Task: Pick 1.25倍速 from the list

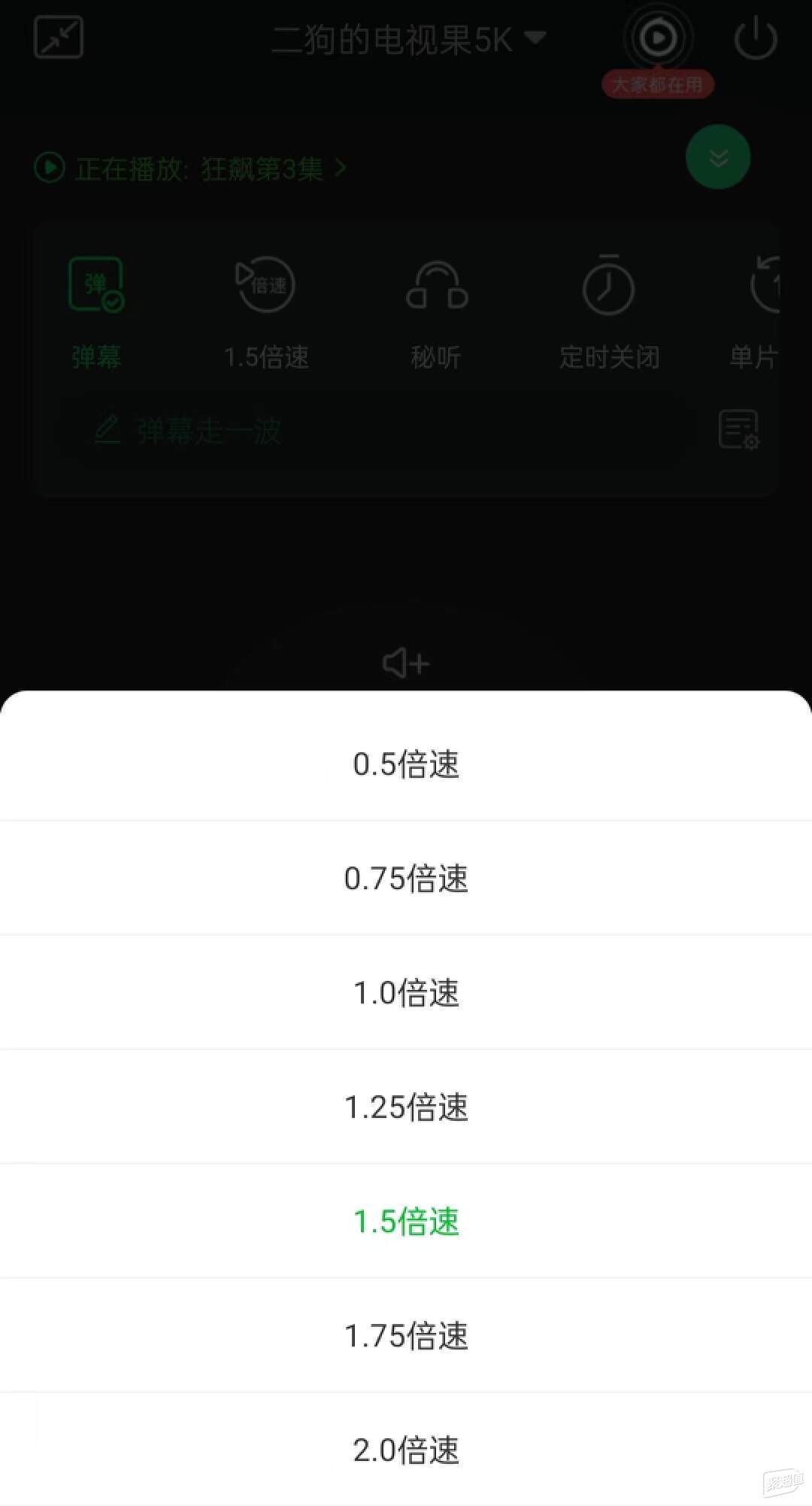Action: [406, 1107]
